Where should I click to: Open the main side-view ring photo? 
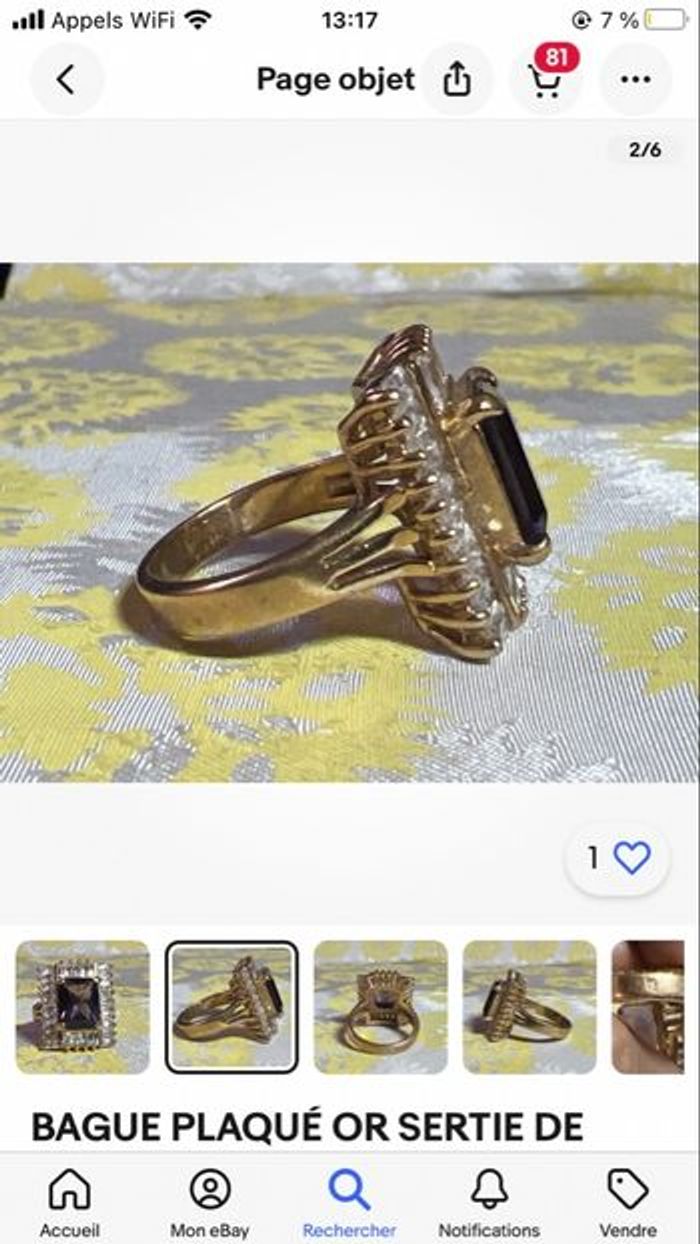coord(350,520)
